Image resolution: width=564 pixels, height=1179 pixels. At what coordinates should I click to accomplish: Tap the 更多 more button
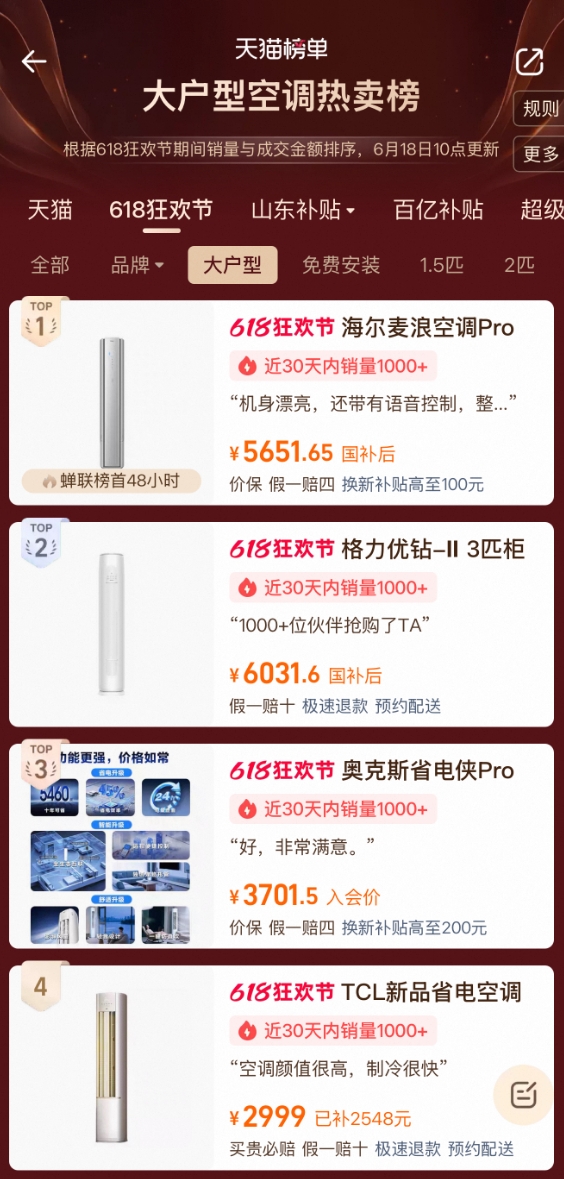click(541, 154)
